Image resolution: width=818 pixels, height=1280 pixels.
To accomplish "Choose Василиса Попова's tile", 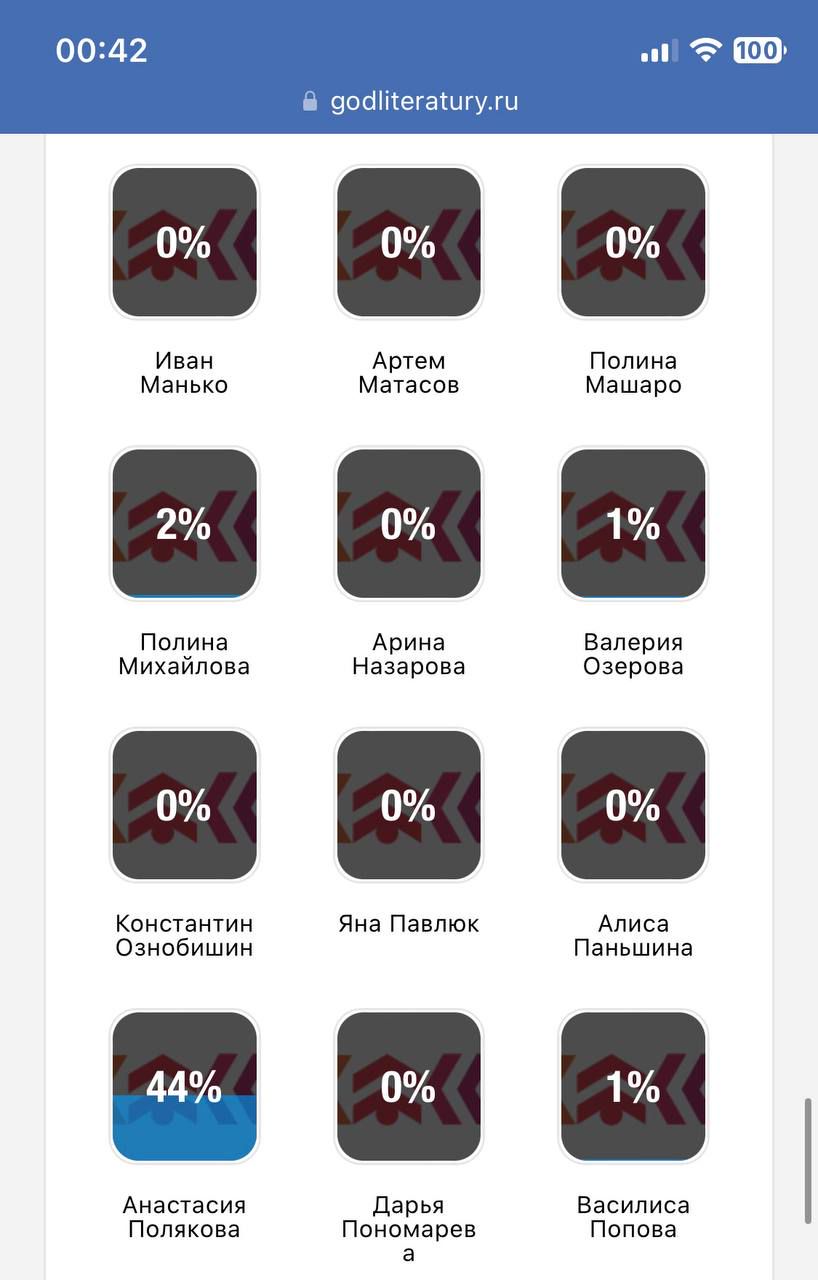I will click(x=633, y=1087).
